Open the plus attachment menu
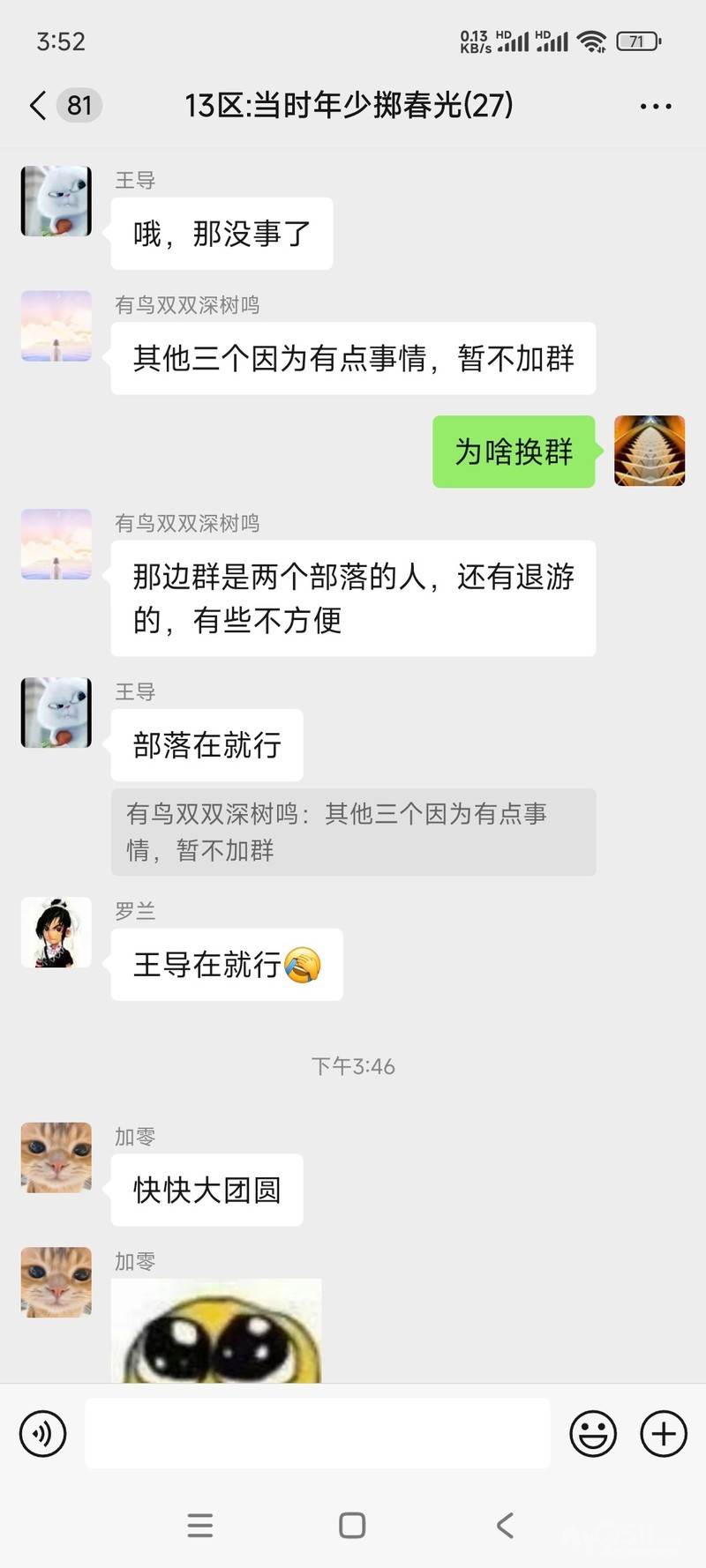This screenshot has width=706, height=1568. [x=664, y=1433]
